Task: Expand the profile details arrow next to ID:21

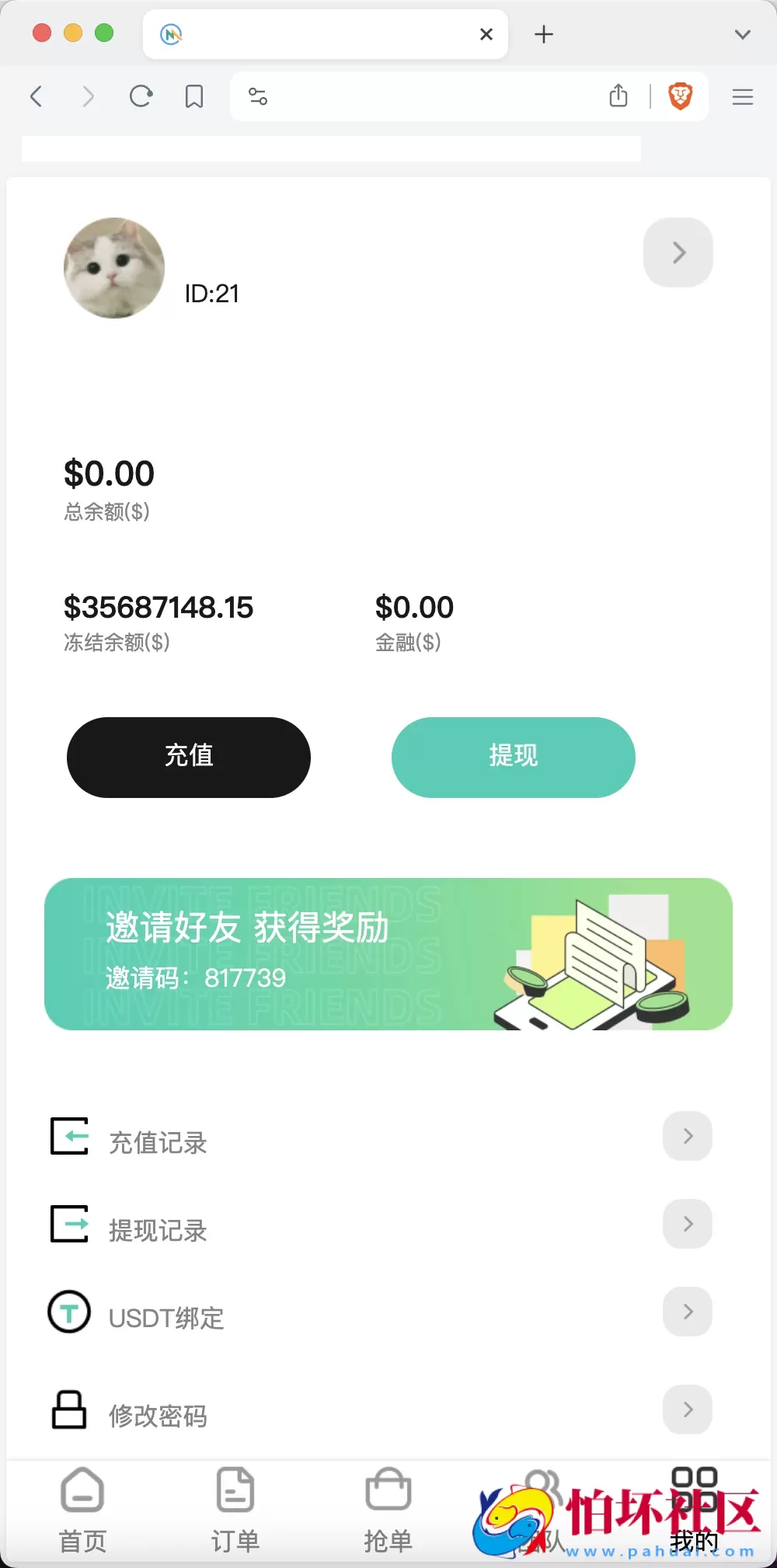Action: 678,253
